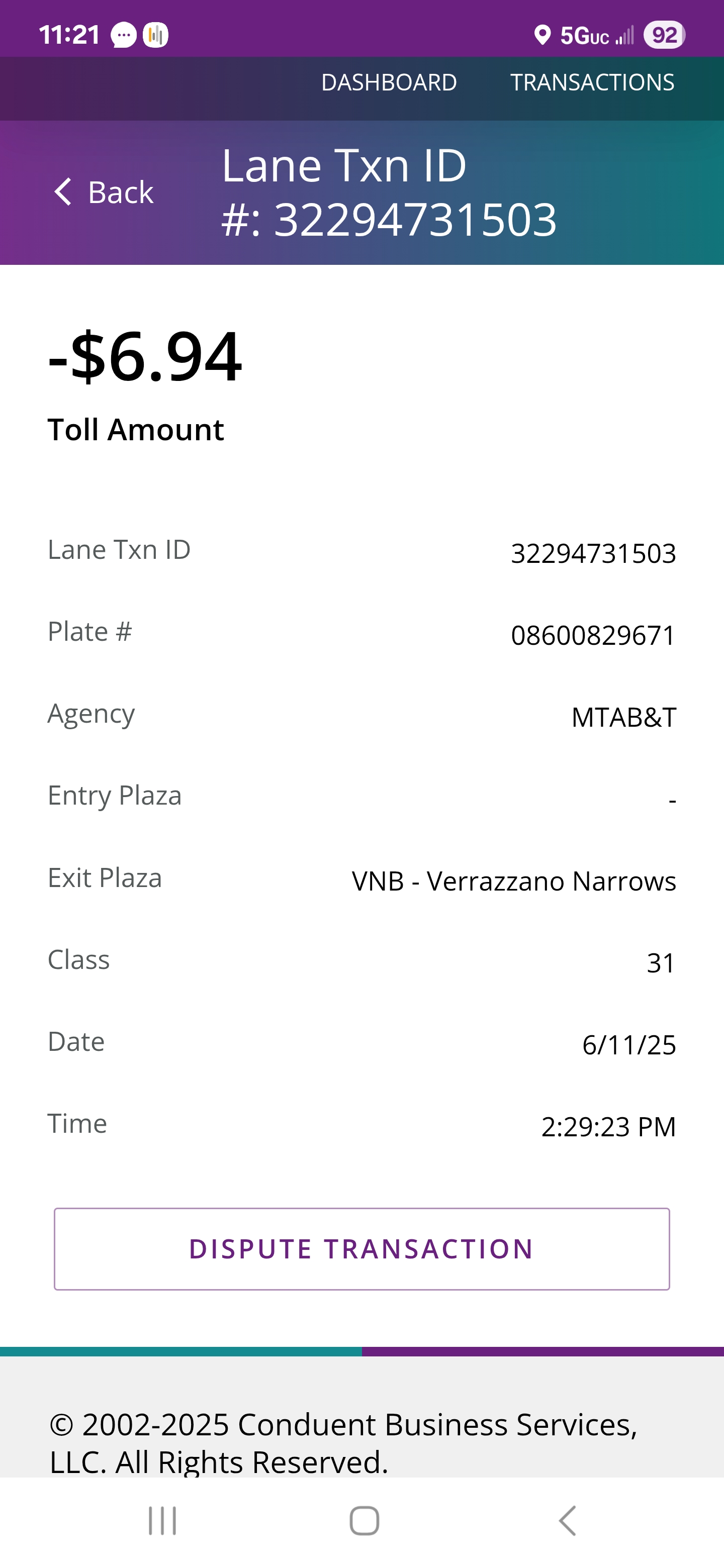Switch to the Transactions tab

(x=592, y=83)
